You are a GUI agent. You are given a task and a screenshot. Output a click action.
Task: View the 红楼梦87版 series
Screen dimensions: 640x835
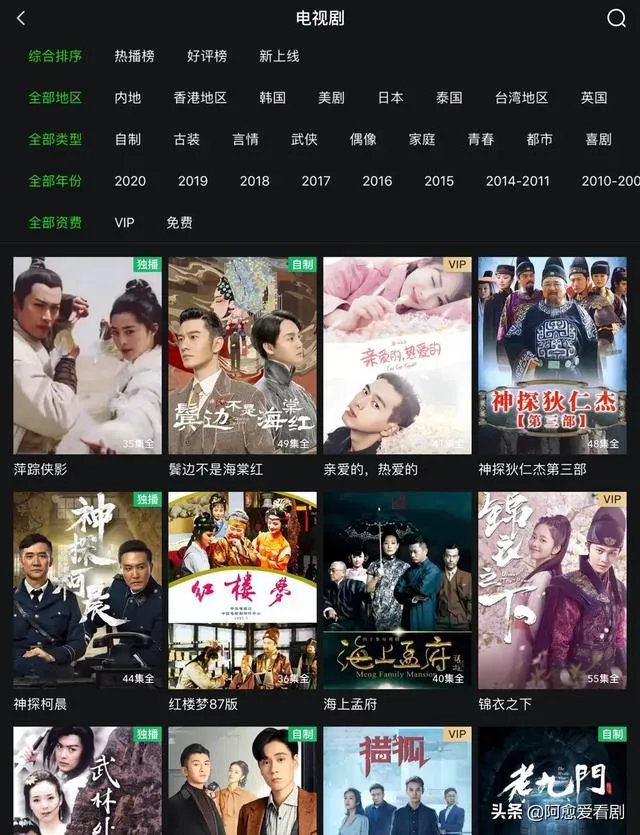[242, 590]
